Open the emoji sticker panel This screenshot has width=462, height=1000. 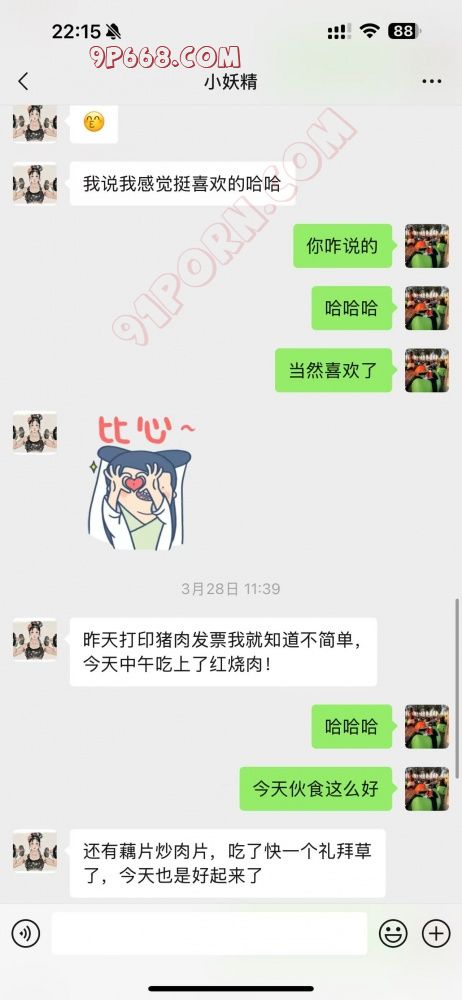pyautogui.click(x=393, y=934)
